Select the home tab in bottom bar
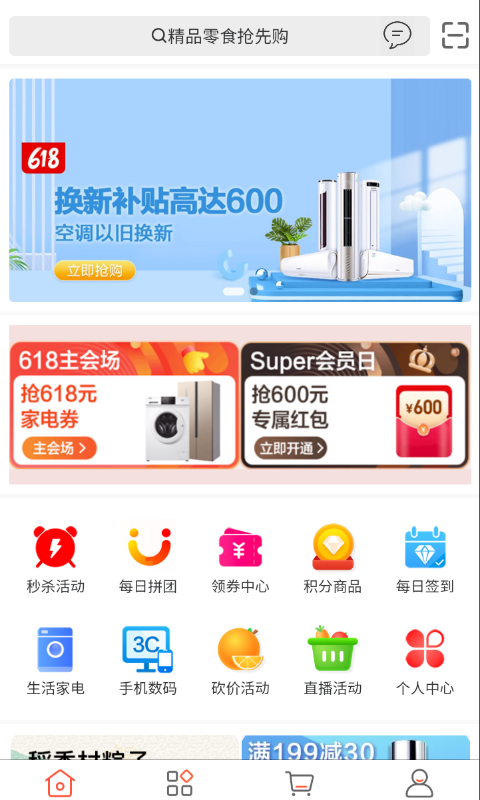 coord(60,783)
